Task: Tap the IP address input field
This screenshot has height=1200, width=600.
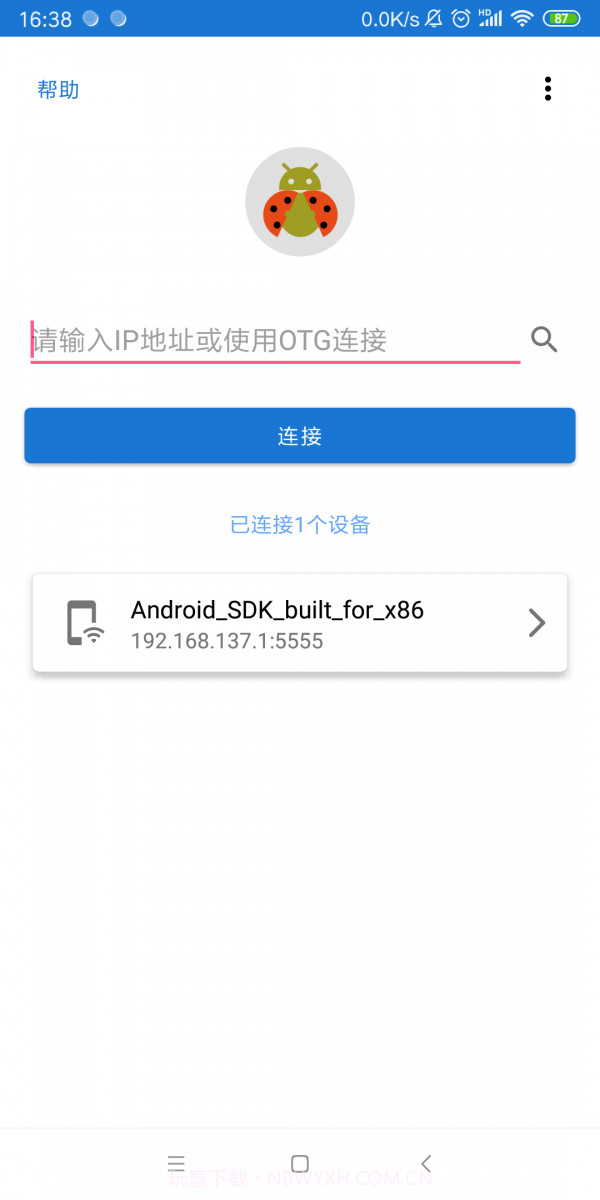Action: pyautogui.click(x=270, y=341)
